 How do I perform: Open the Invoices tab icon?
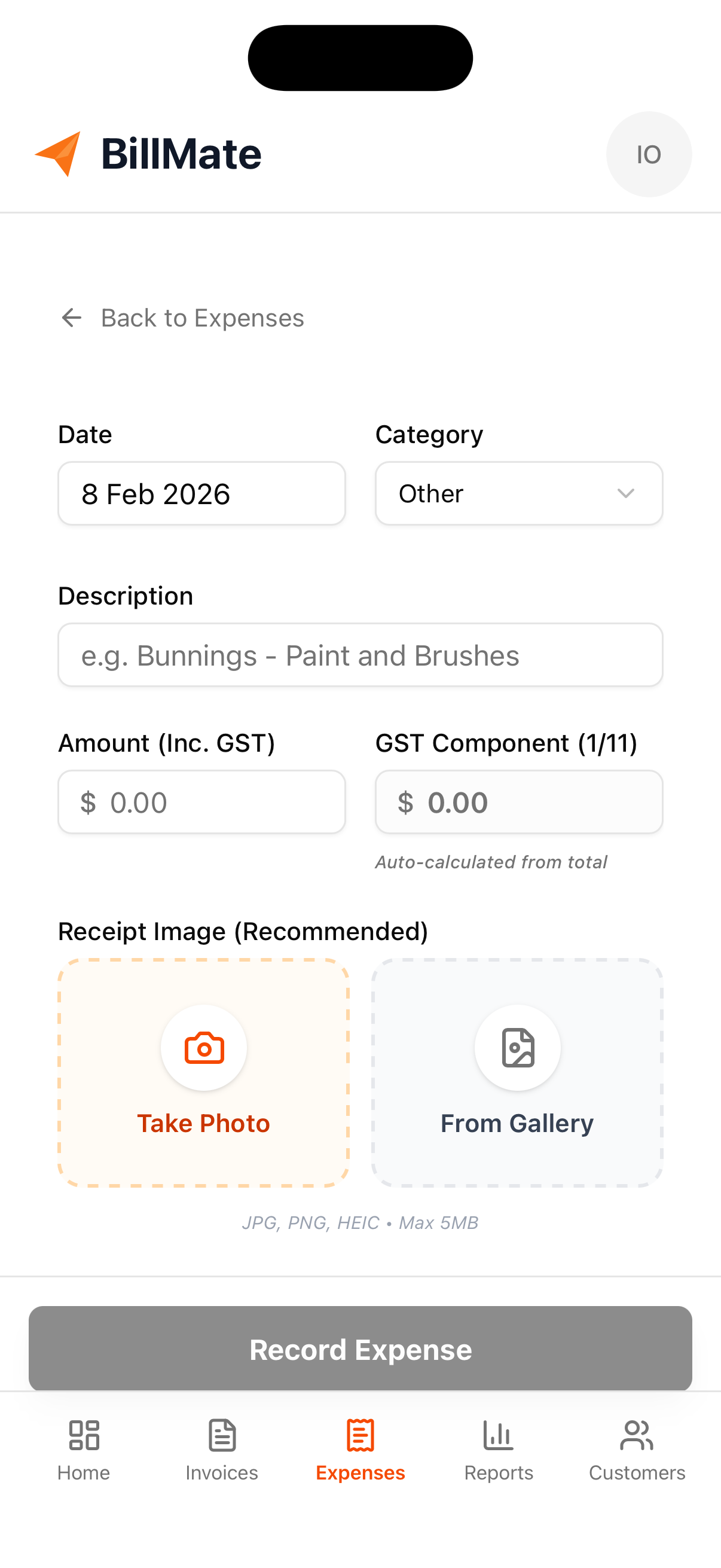point(221,1435)
